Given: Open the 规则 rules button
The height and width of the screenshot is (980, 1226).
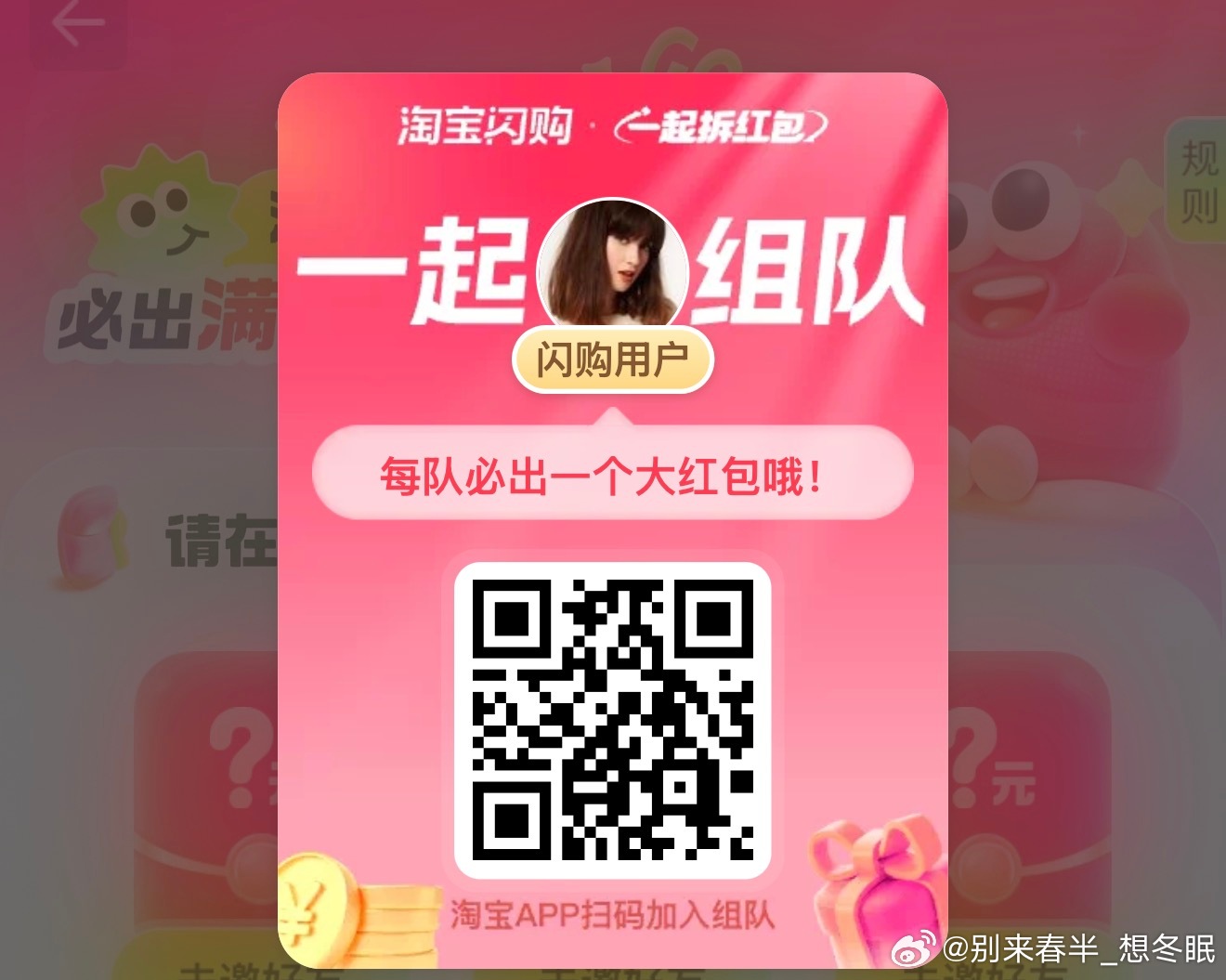Looking at the screenshot, I should tap(1197, 182).
